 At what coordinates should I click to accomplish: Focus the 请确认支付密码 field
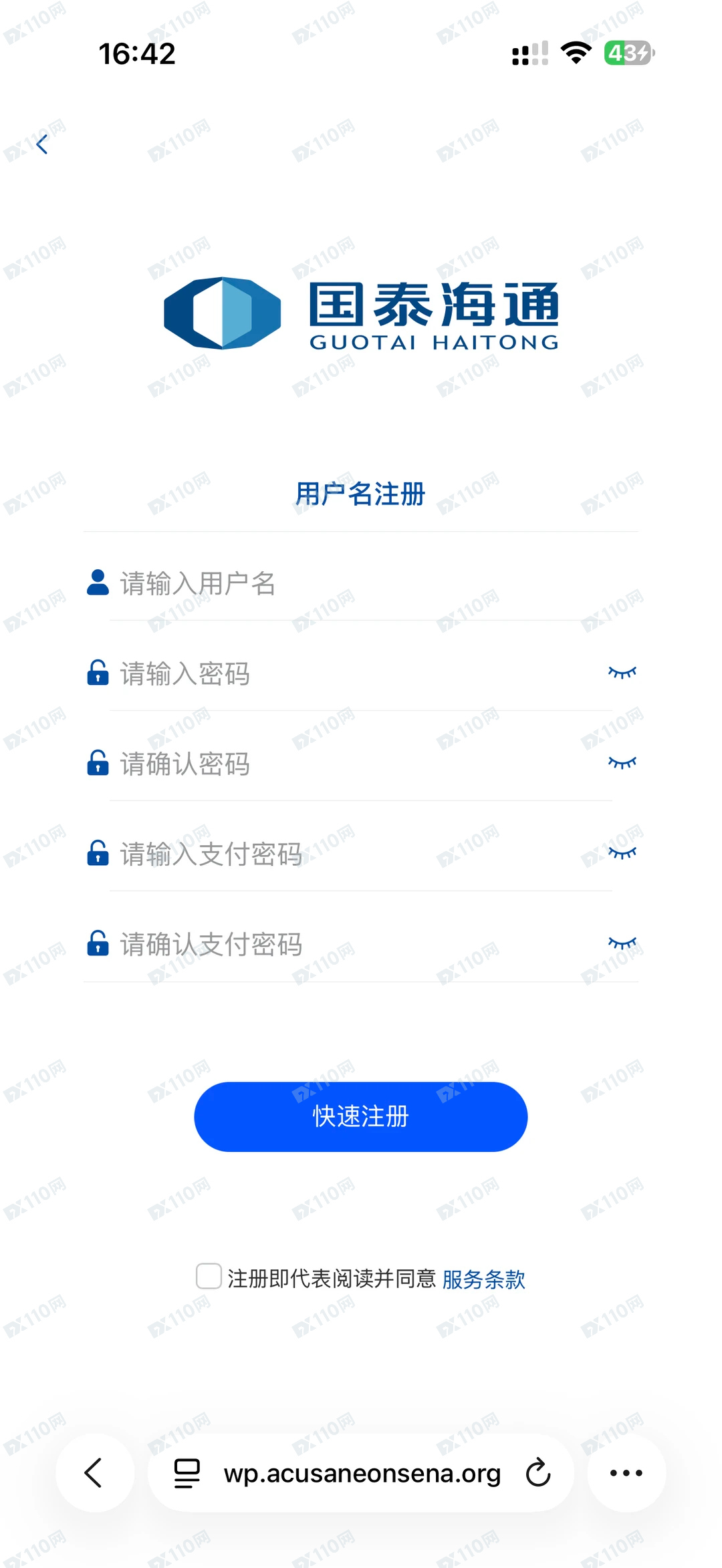[348, 944]
